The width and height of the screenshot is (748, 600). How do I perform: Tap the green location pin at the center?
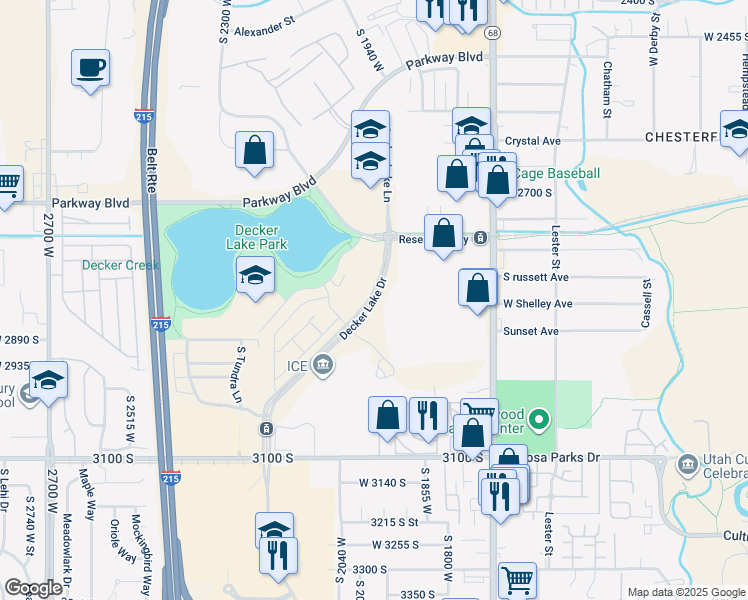coord(539,420)
